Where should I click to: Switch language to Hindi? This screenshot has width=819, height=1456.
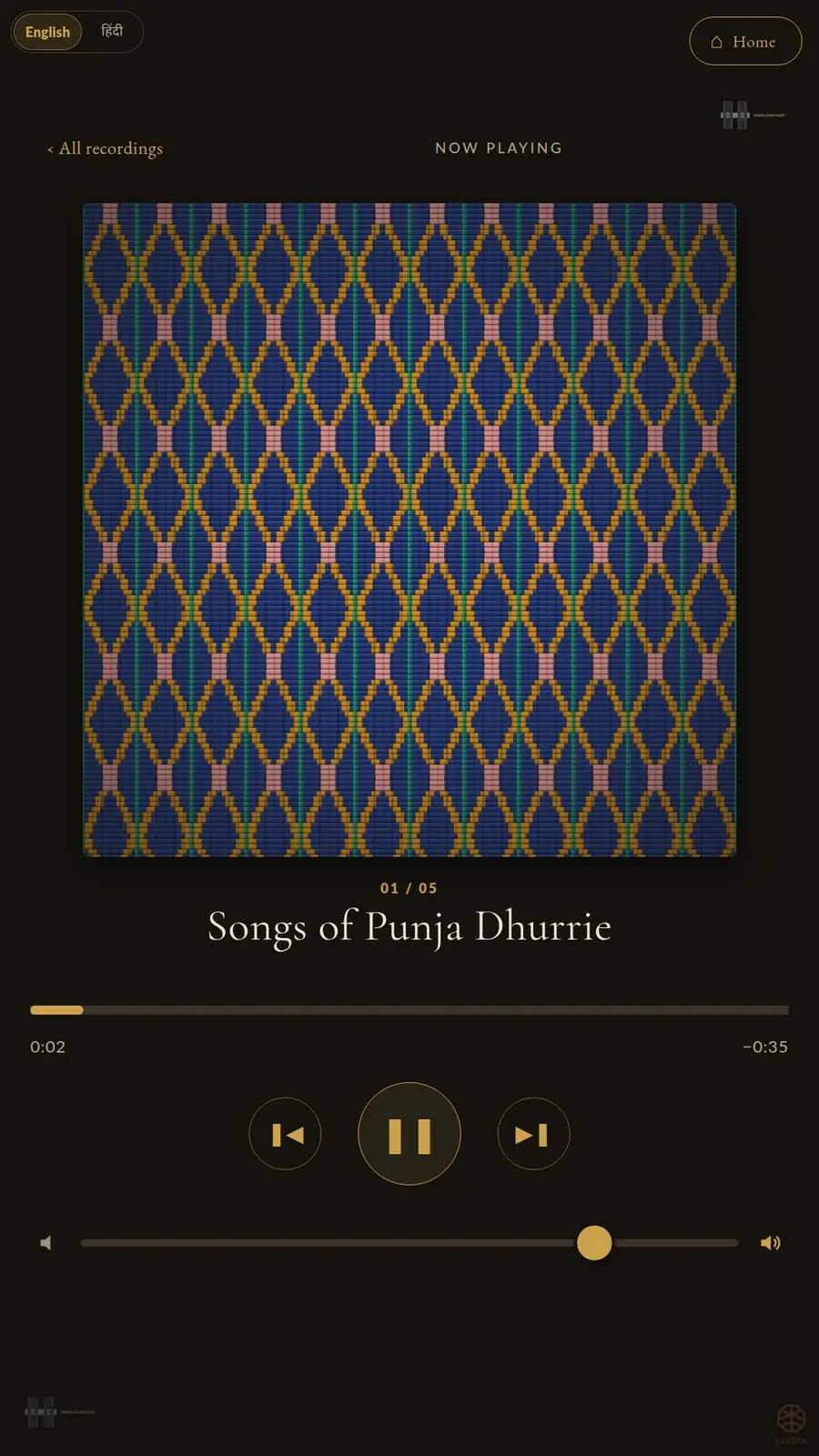click(112, 32)
